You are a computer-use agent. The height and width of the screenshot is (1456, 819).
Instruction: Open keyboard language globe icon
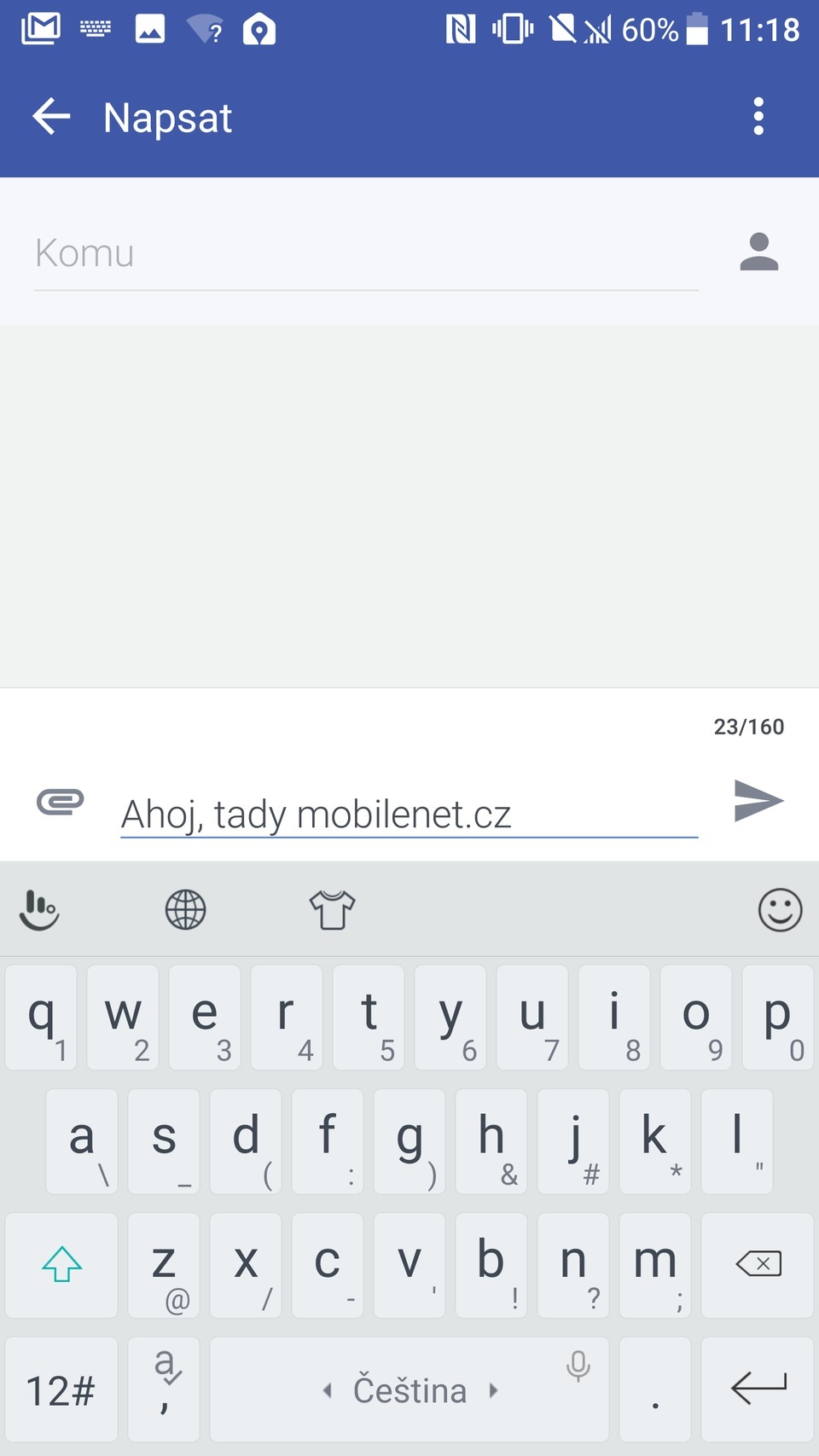(185, 909)
